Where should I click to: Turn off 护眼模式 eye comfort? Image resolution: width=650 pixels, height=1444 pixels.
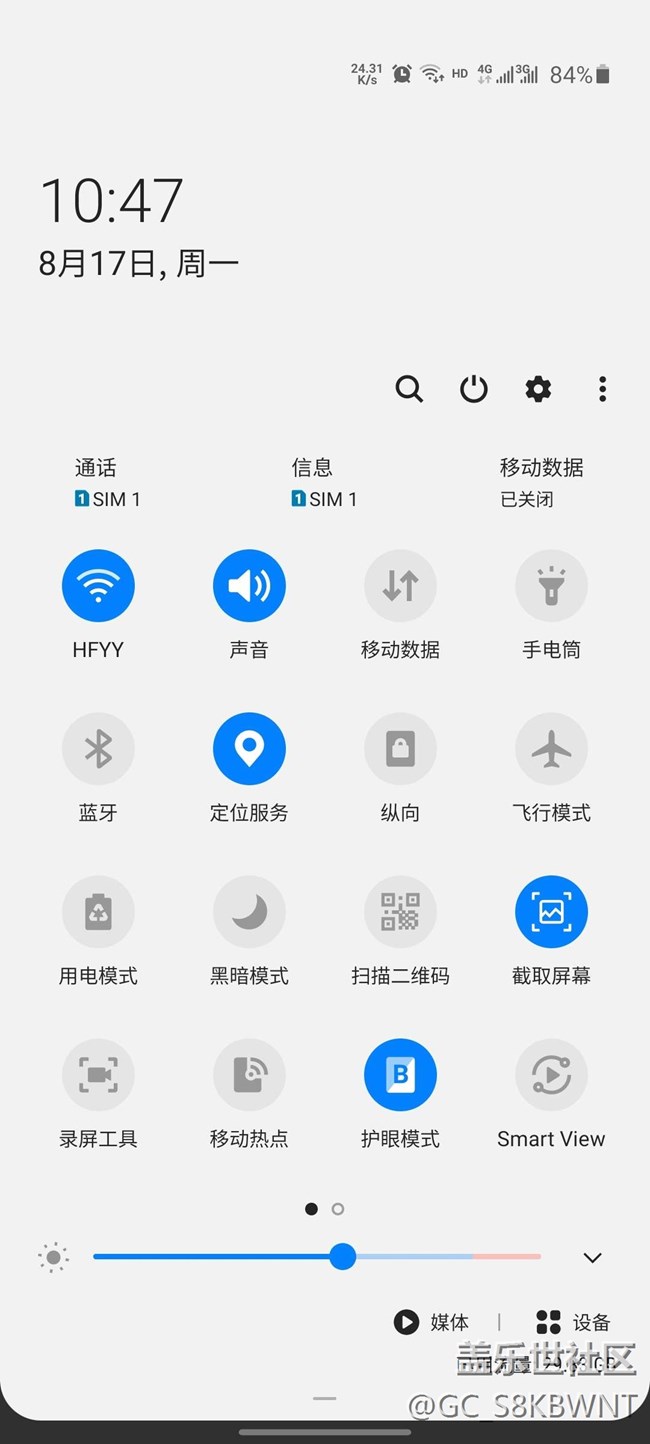coord(400,1075)
